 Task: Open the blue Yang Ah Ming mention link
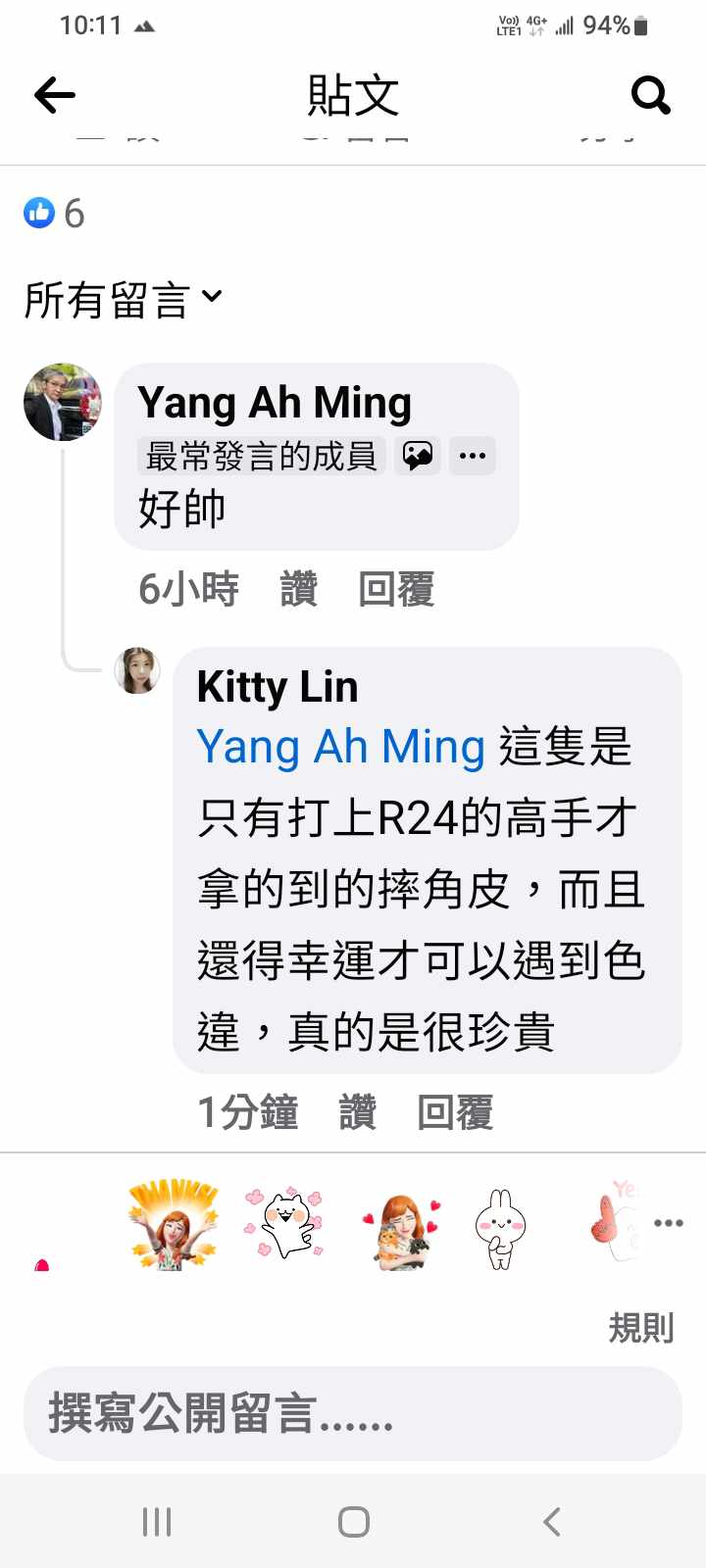point(340,747)
